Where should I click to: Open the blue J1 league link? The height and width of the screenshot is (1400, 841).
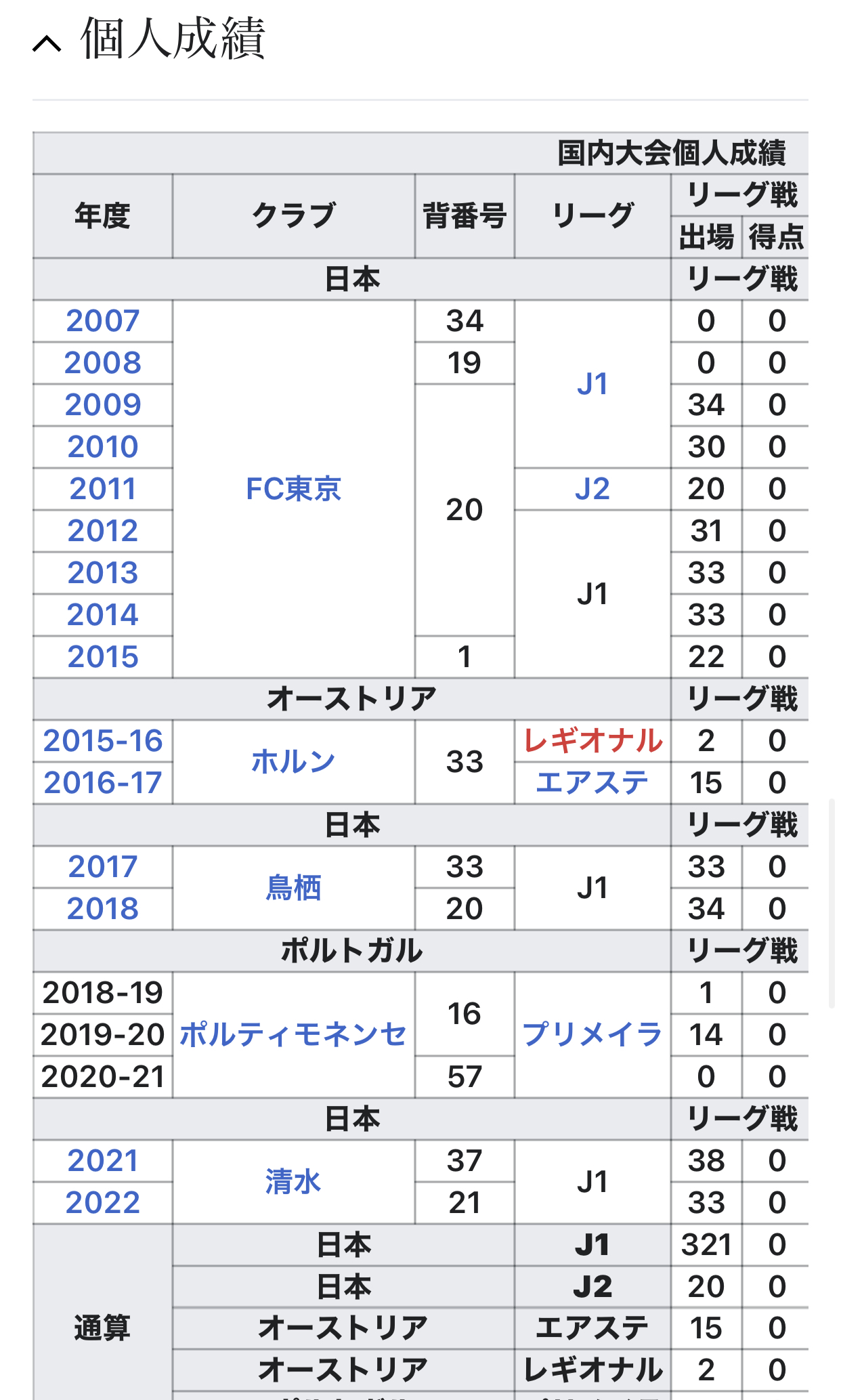tap(592, 384)
